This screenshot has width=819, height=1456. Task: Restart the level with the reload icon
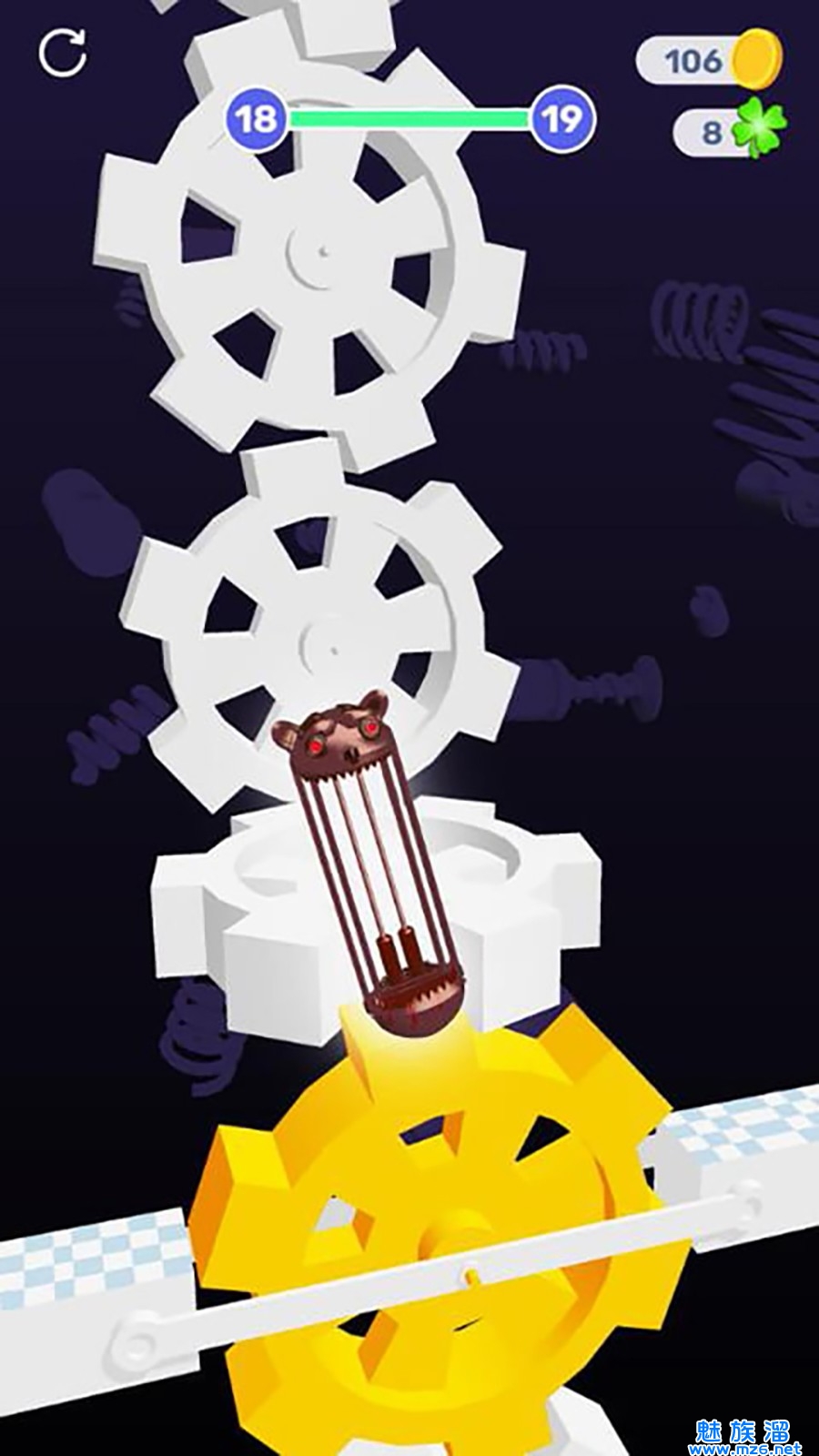(x=62, y=53)
